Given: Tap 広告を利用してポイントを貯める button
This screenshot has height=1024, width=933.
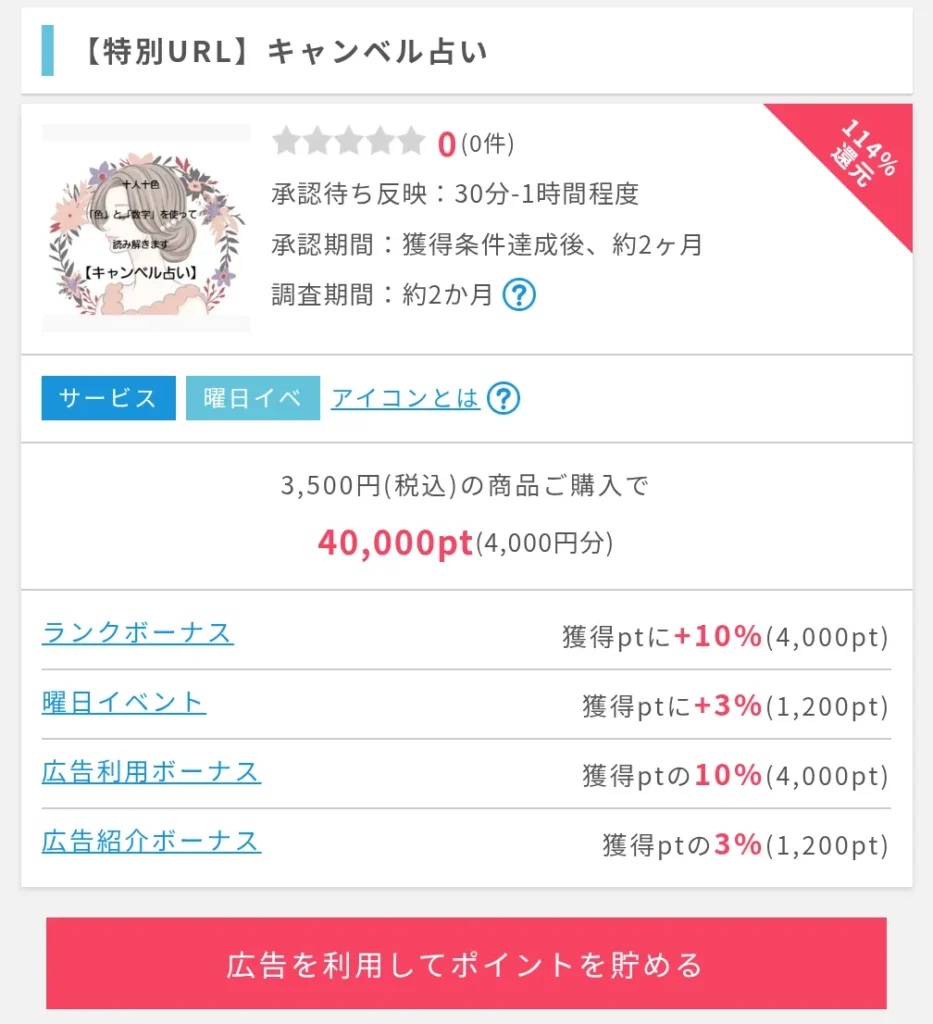Looking at the screenshot, I should 466,964.
